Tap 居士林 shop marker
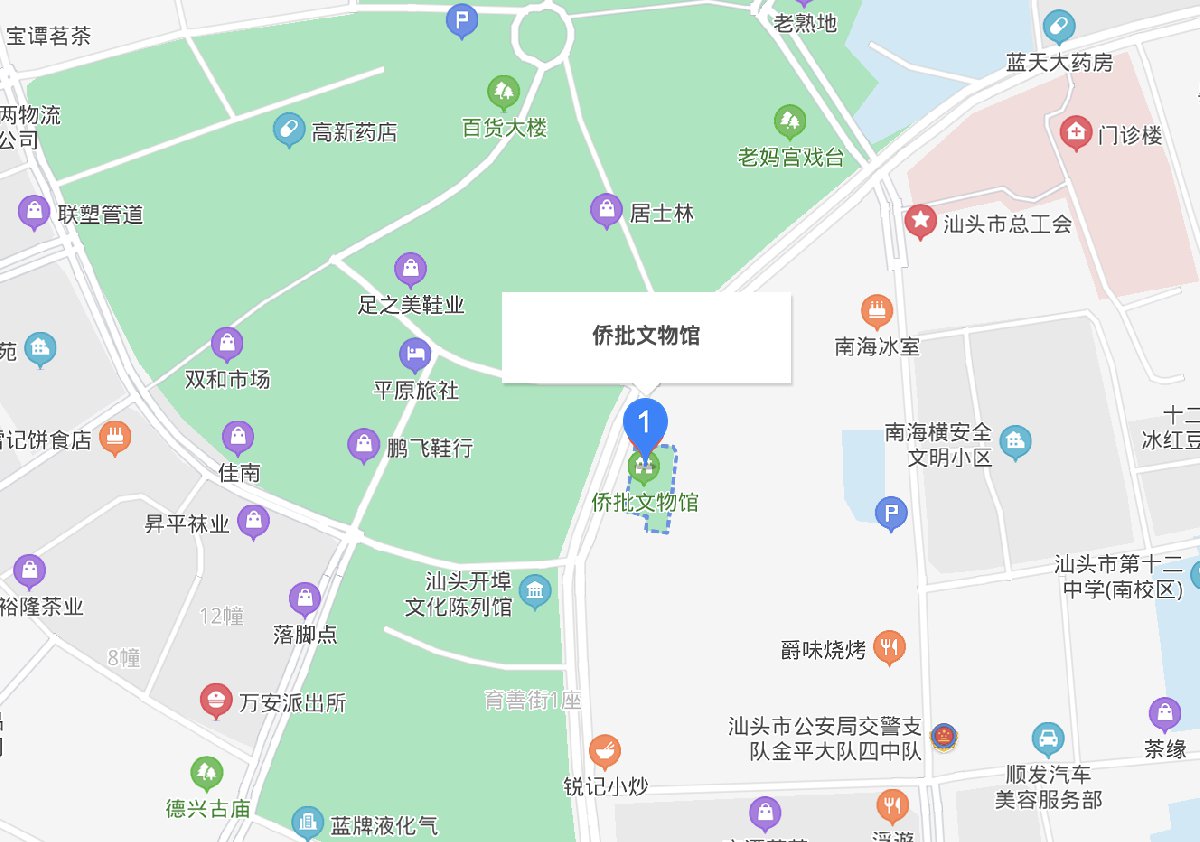 (605, 211)
